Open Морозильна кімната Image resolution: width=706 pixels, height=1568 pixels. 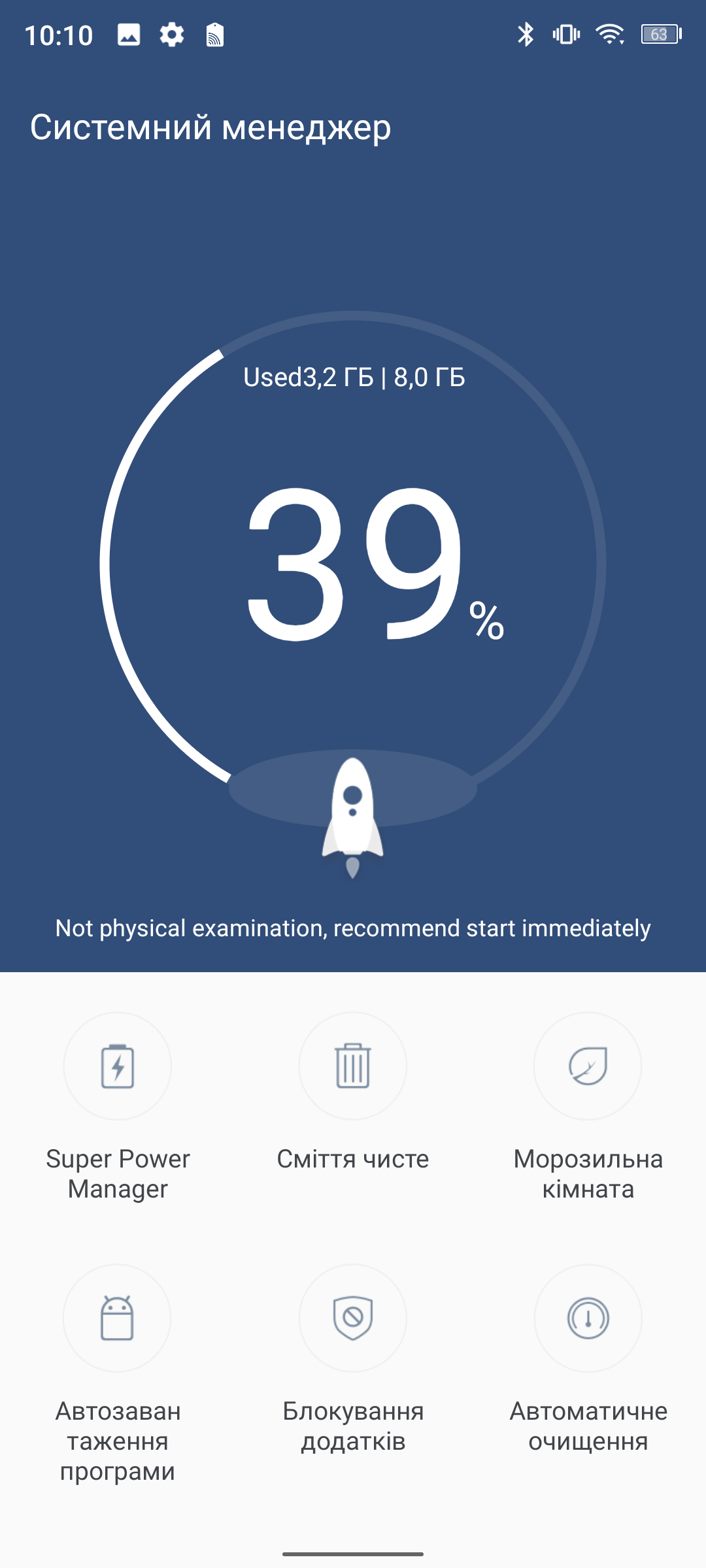pos(588,1066)
